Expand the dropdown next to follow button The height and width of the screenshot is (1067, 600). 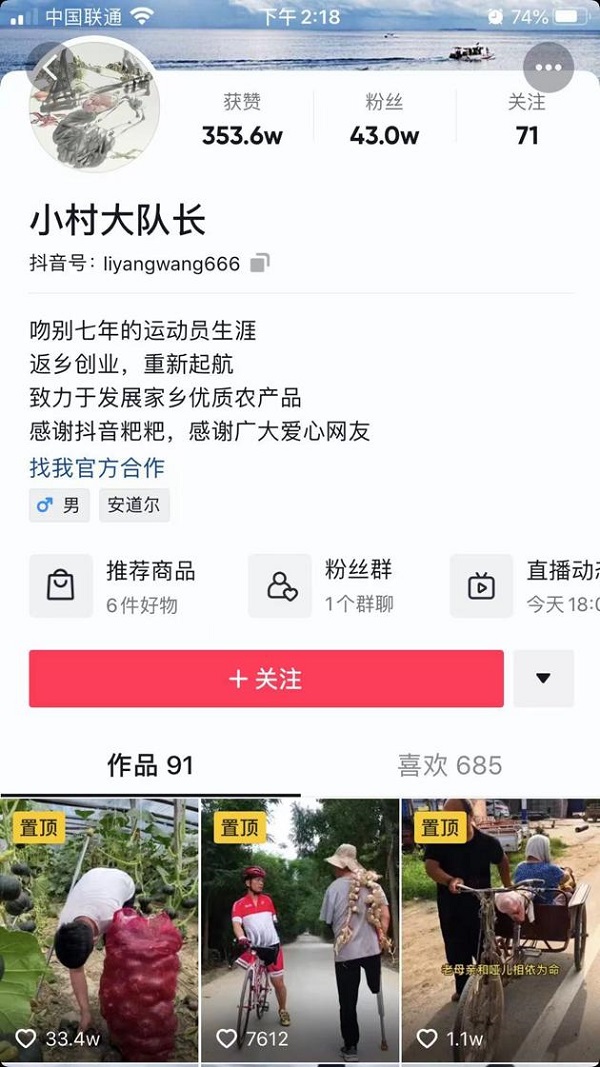click(x=543, y=679)
